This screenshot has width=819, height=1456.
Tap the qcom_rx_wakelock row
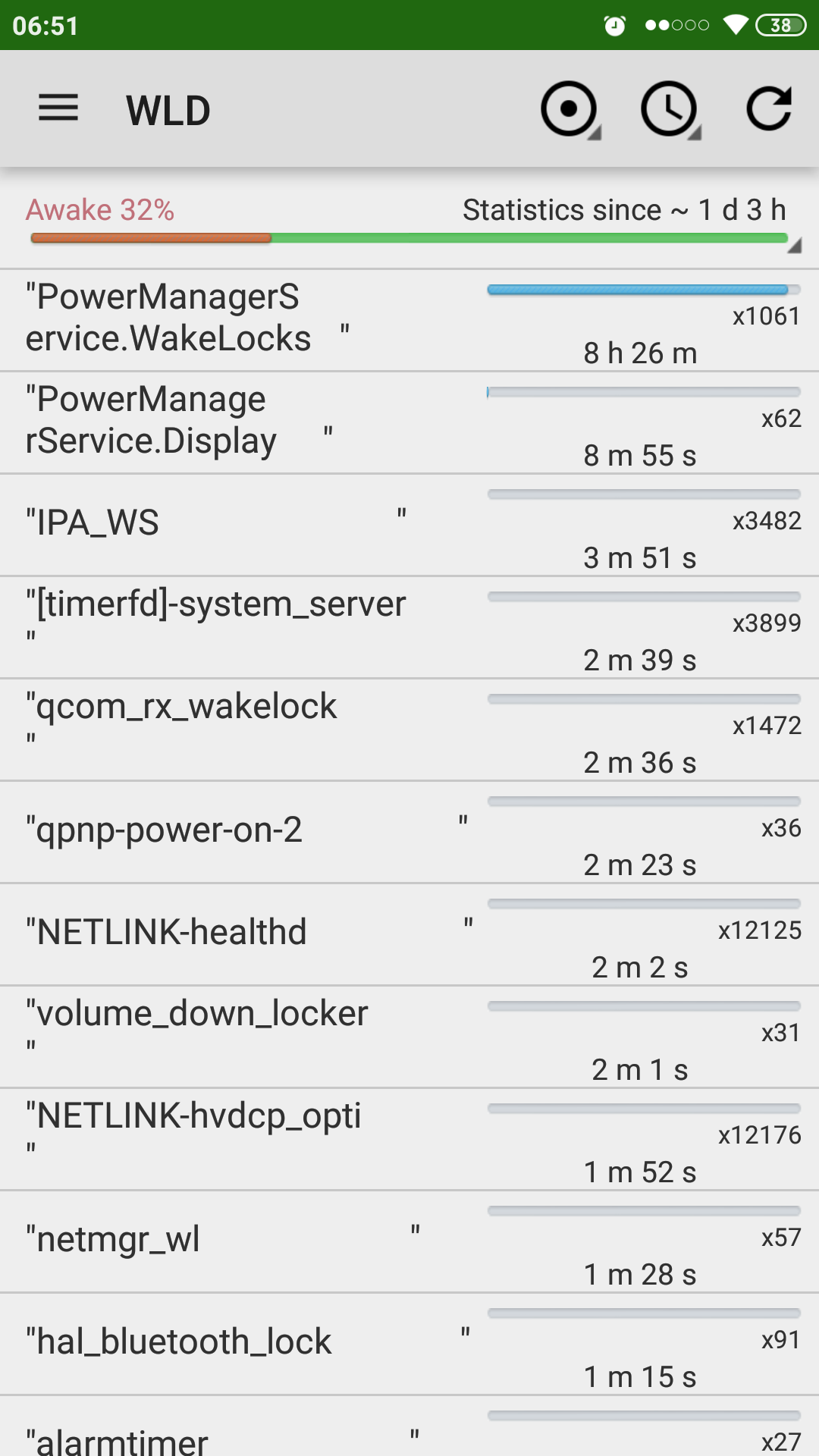pyautogui.click(x=409, y=730)
